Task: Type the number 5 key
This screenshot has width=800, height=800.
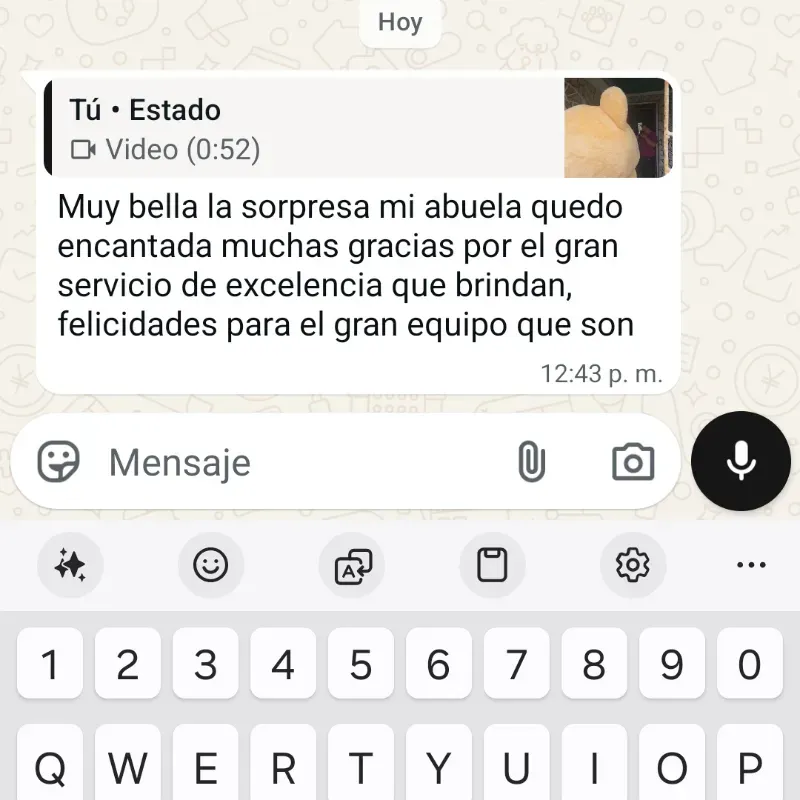Action: (x=361, y=664)
